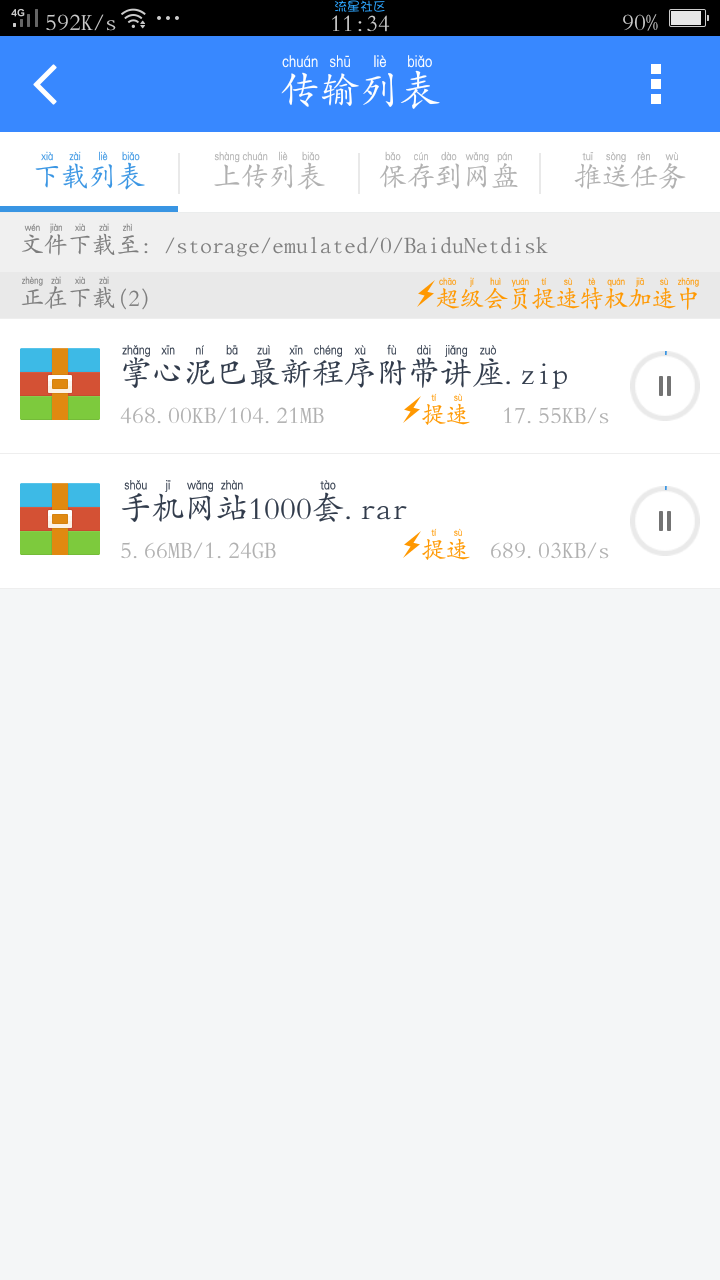This screenshot has height=1280, width=720.
Task: Open the 掌心泥巴最新程序附带讲座.zip download row
Action: (x=360, y=386)
